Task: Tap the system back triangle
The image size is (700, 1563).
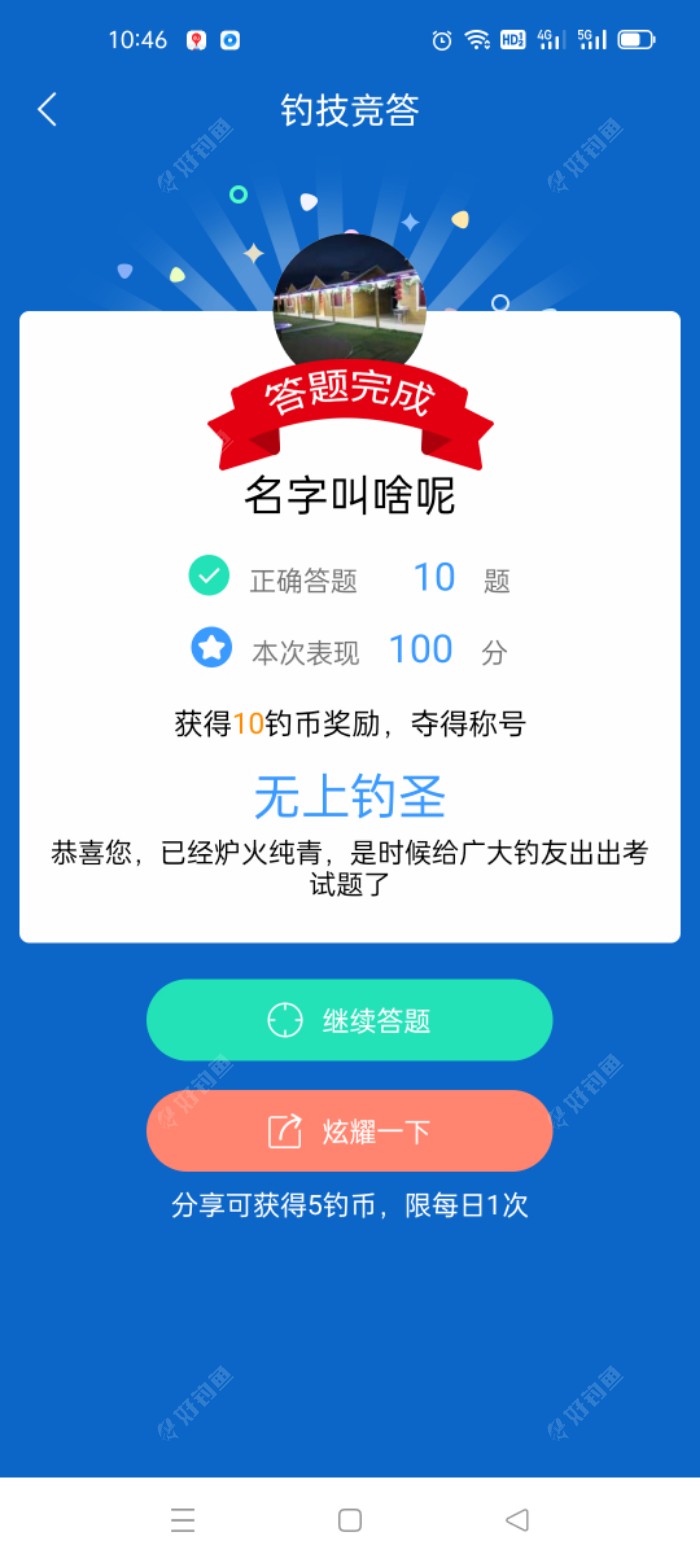Action: click(516, 1520)
